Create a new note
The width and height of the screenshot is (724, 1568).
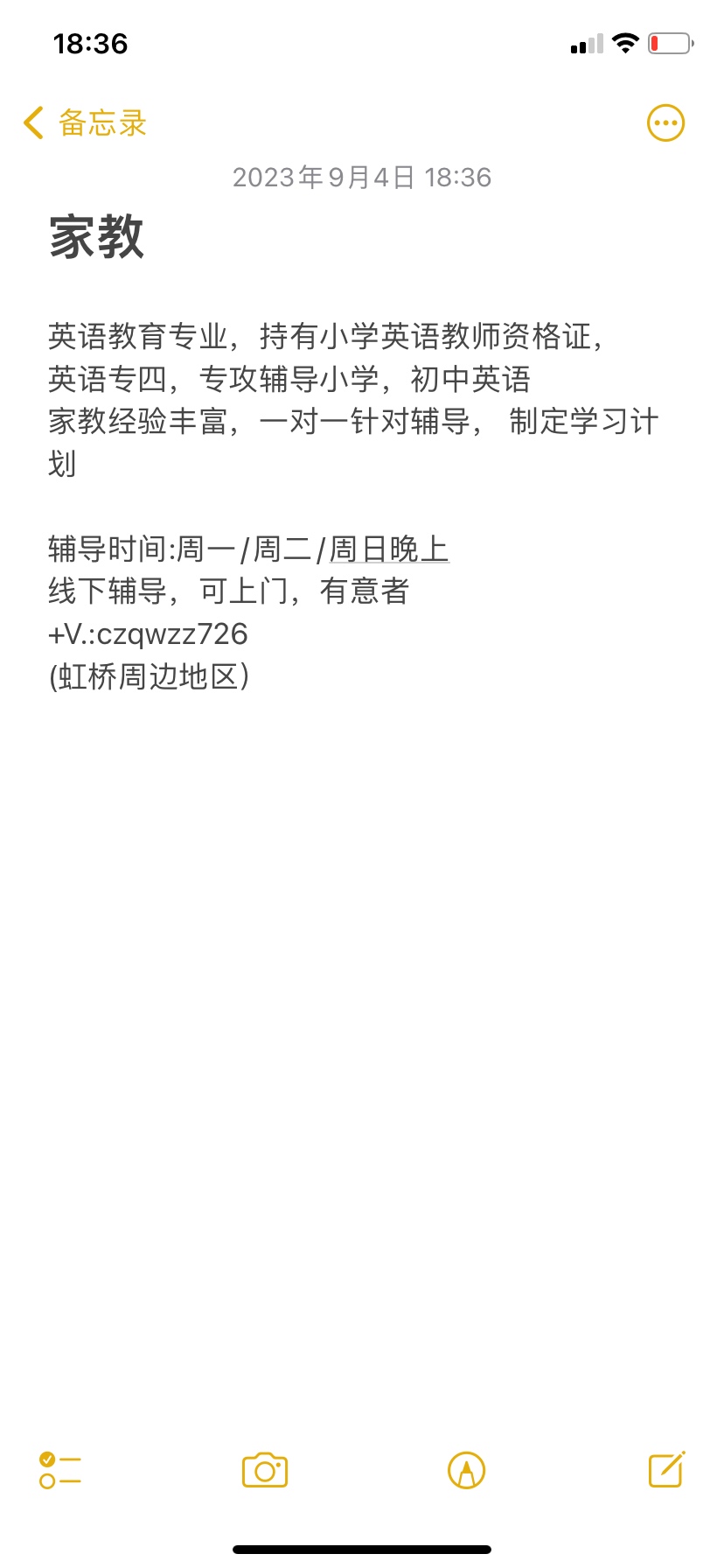[x=666, y=1469]
